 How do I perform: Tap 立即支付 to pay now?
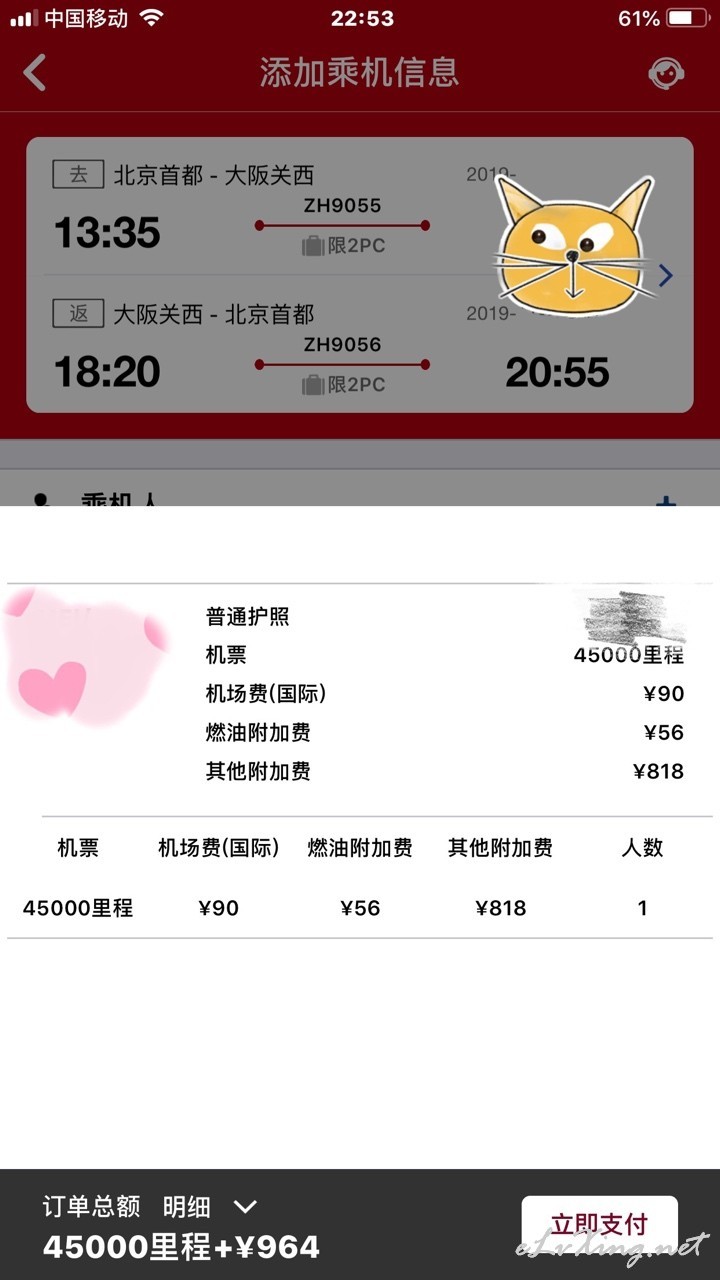click(599, 1225)
